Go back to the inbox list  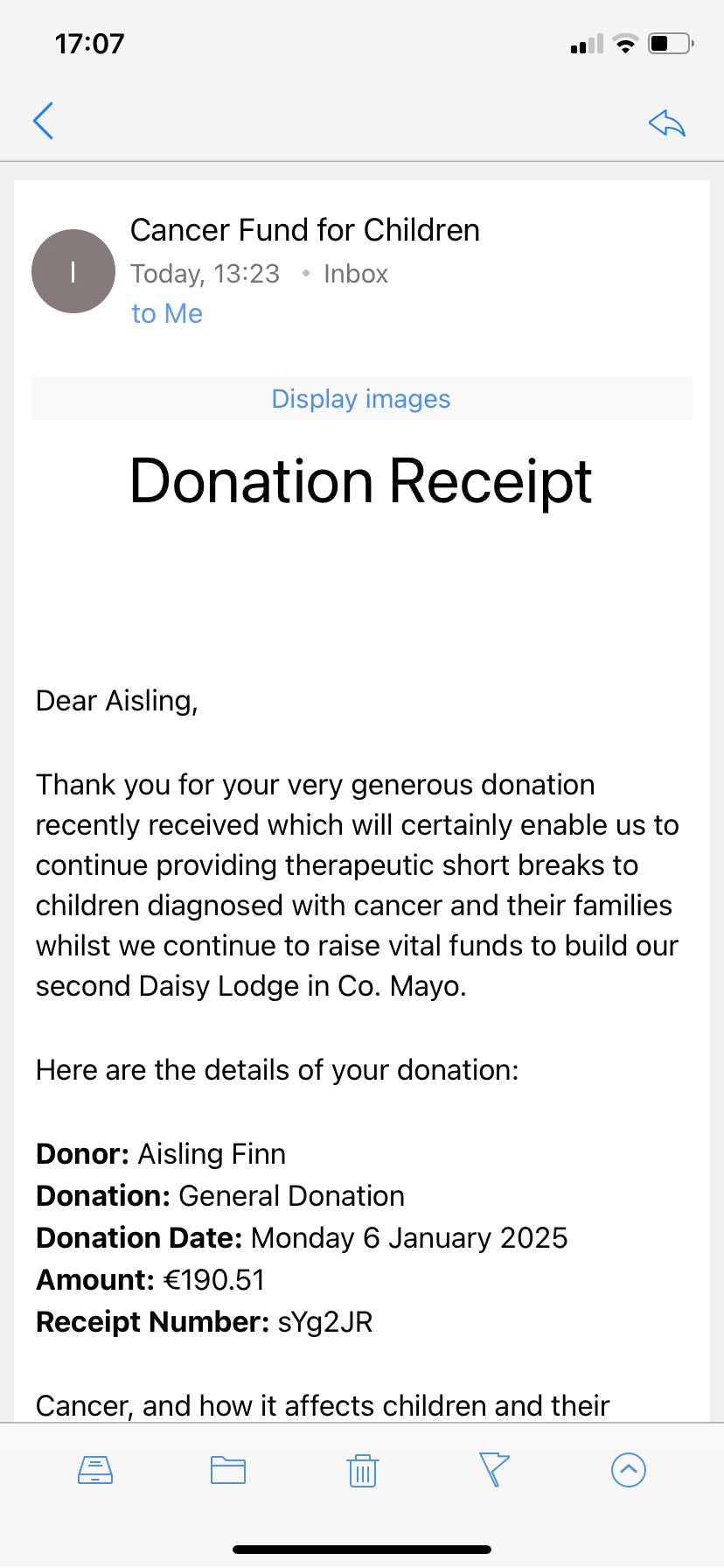43,121
